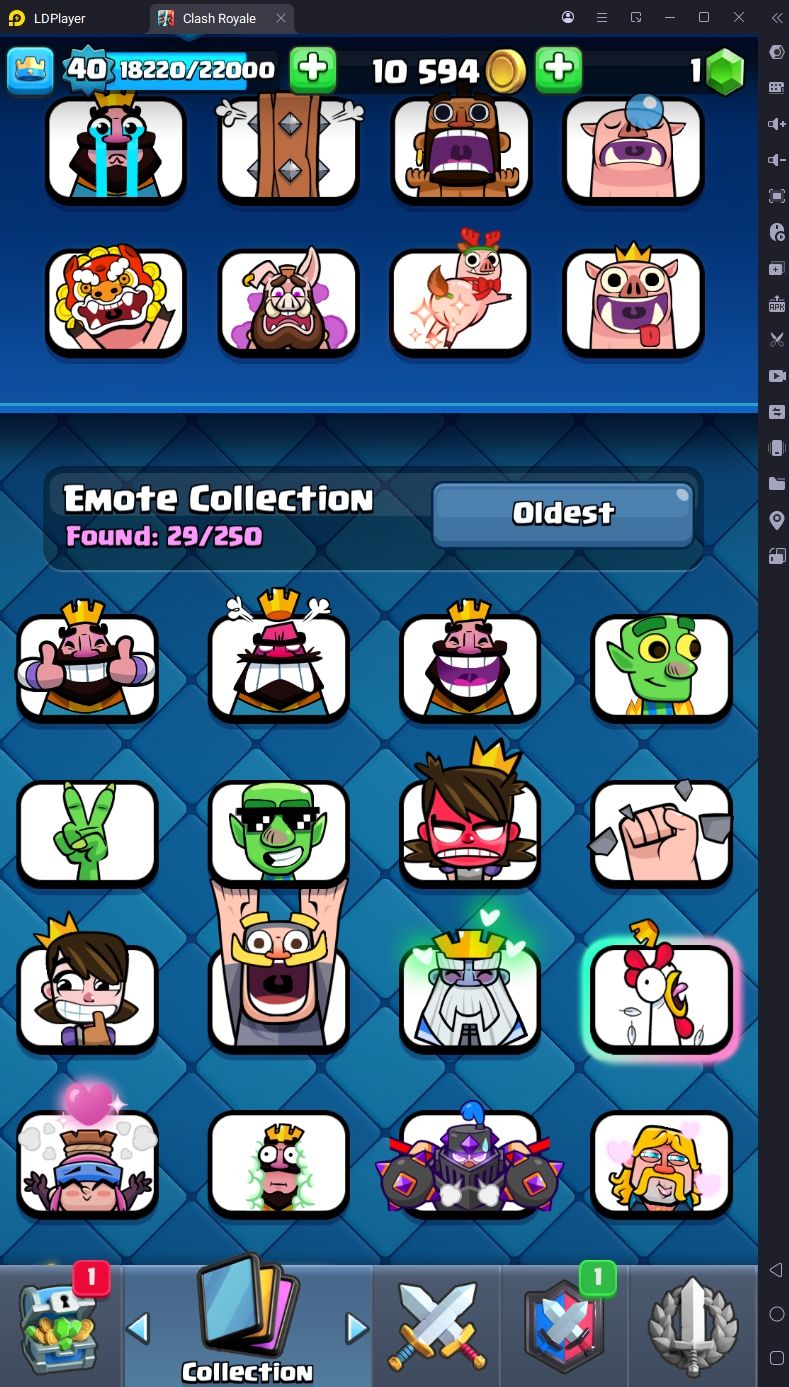Select the crying King emote in deck
Screen dimensions: 789x1387
click(x=115, y=148)
